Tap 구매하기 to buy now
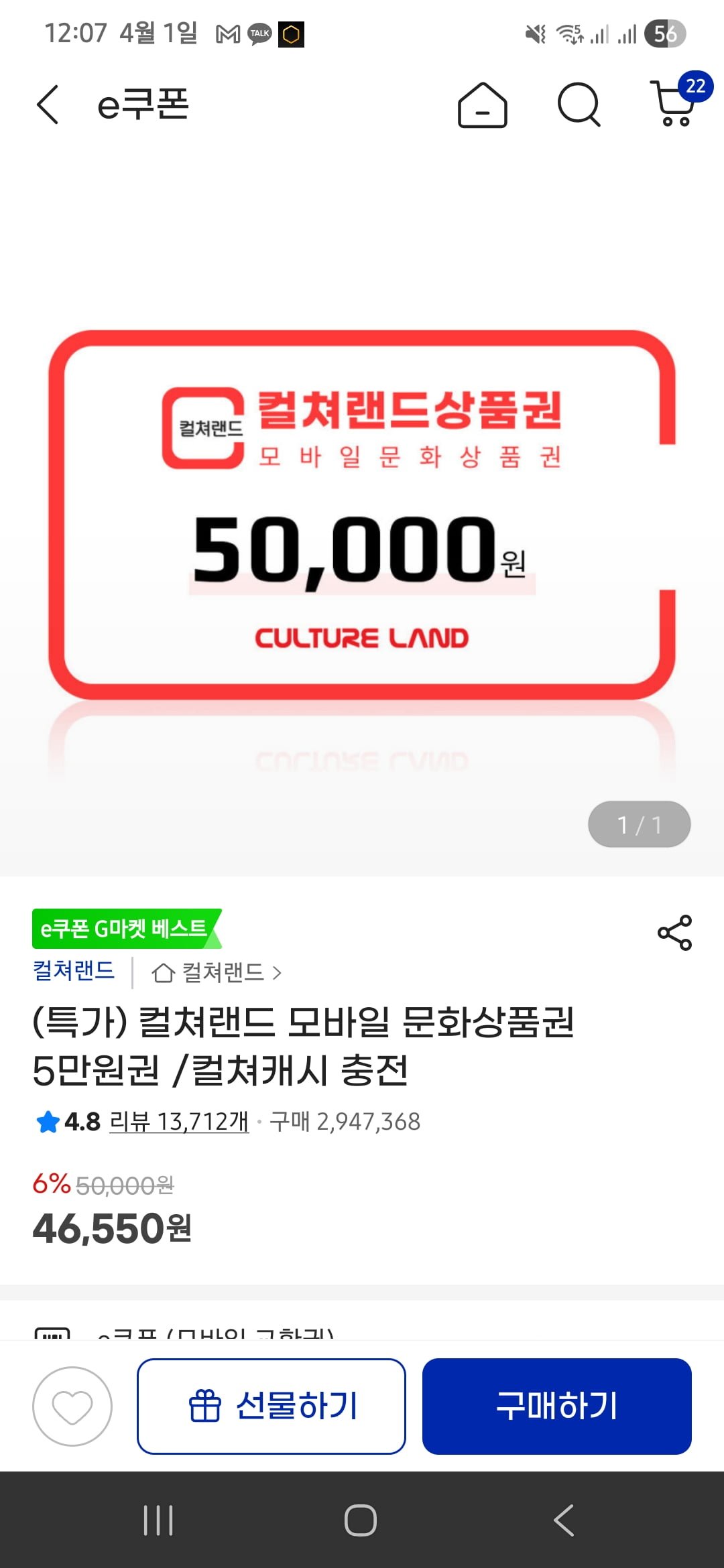The width and height of the screenshot is (724, 1568). (556, 1406)
